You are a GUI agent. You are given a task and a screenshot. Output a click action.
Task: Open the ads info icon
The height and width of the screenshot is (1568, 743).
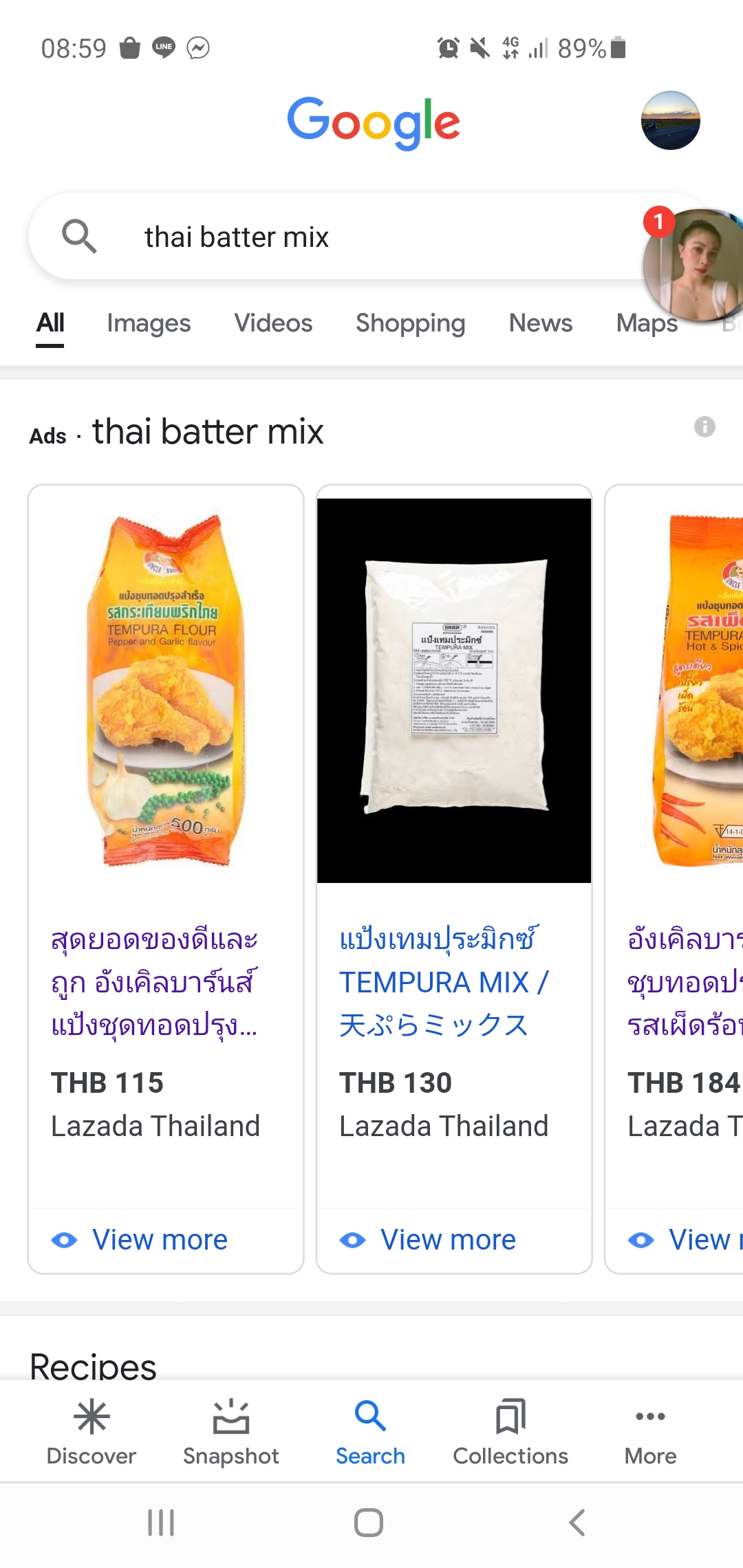(704, 426)
